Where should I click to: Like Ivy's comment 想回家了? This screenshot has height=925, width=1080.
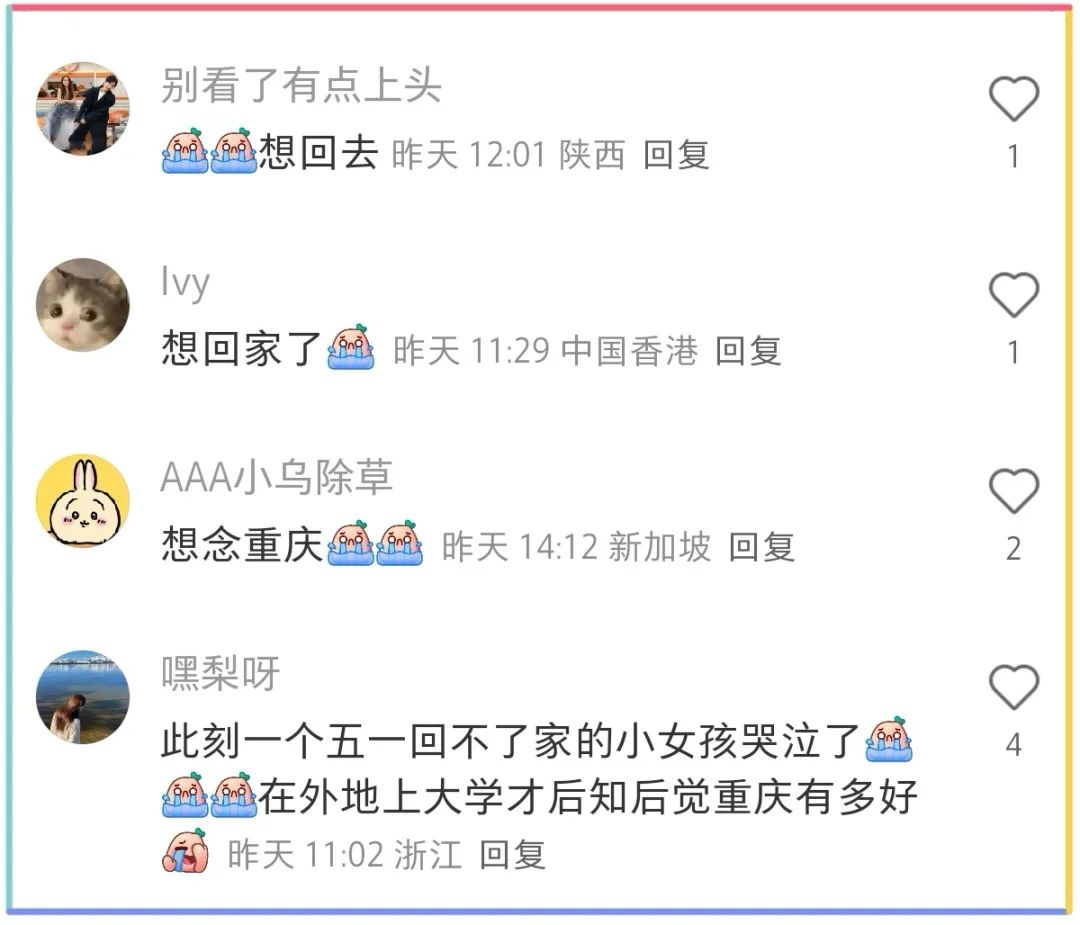(x=1013, y=296)
